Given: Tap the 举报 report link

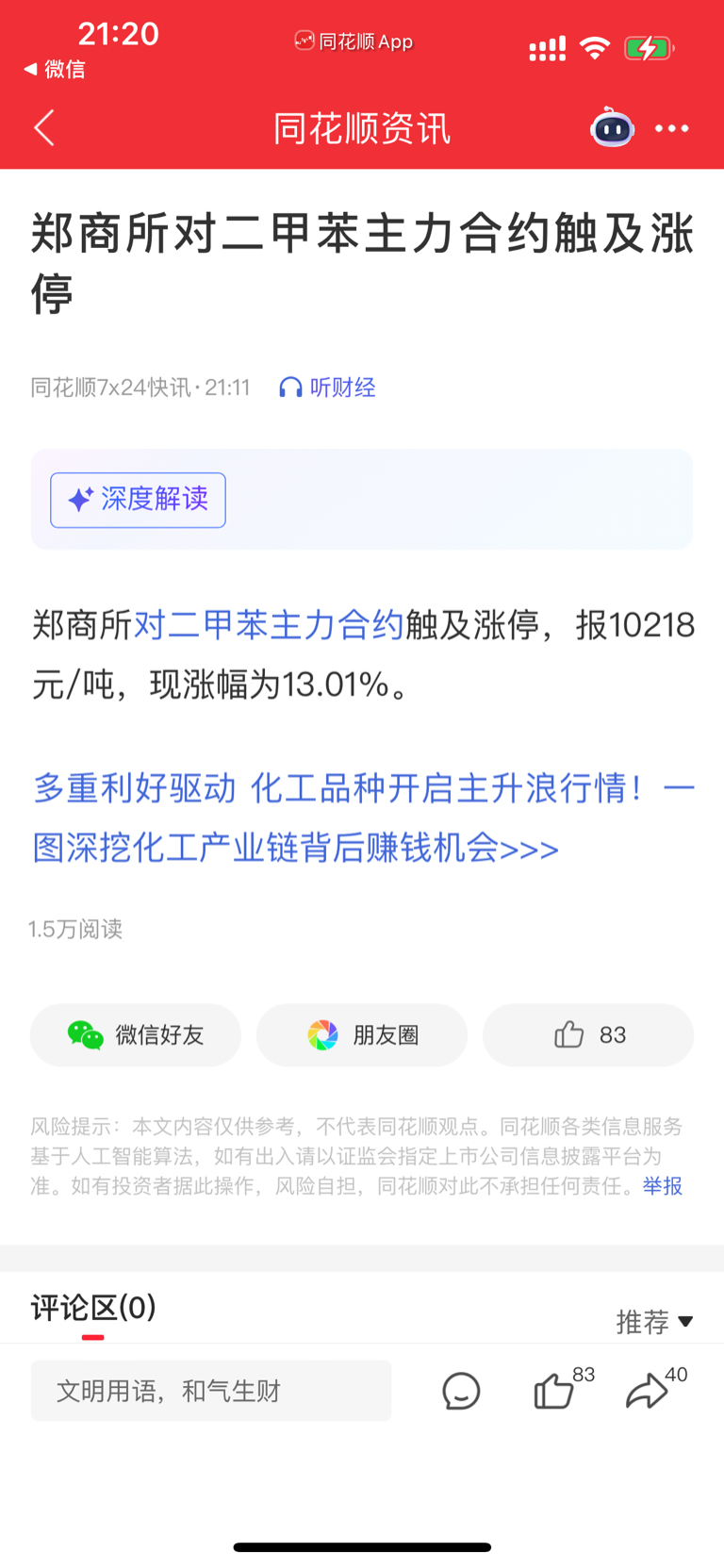Looking at the screenshot, I should 663,1186.
